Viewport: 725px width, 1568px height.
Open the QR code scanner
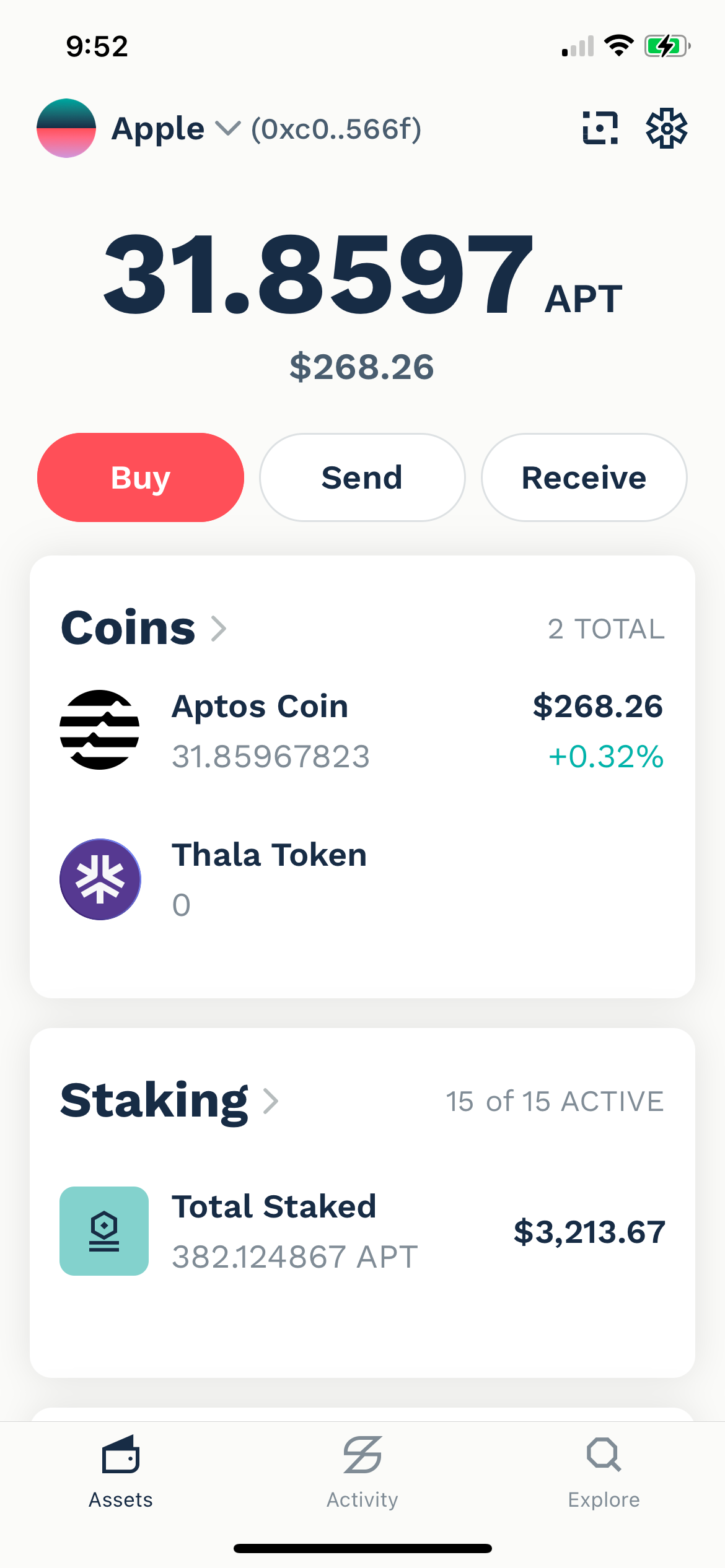[600, 128]
